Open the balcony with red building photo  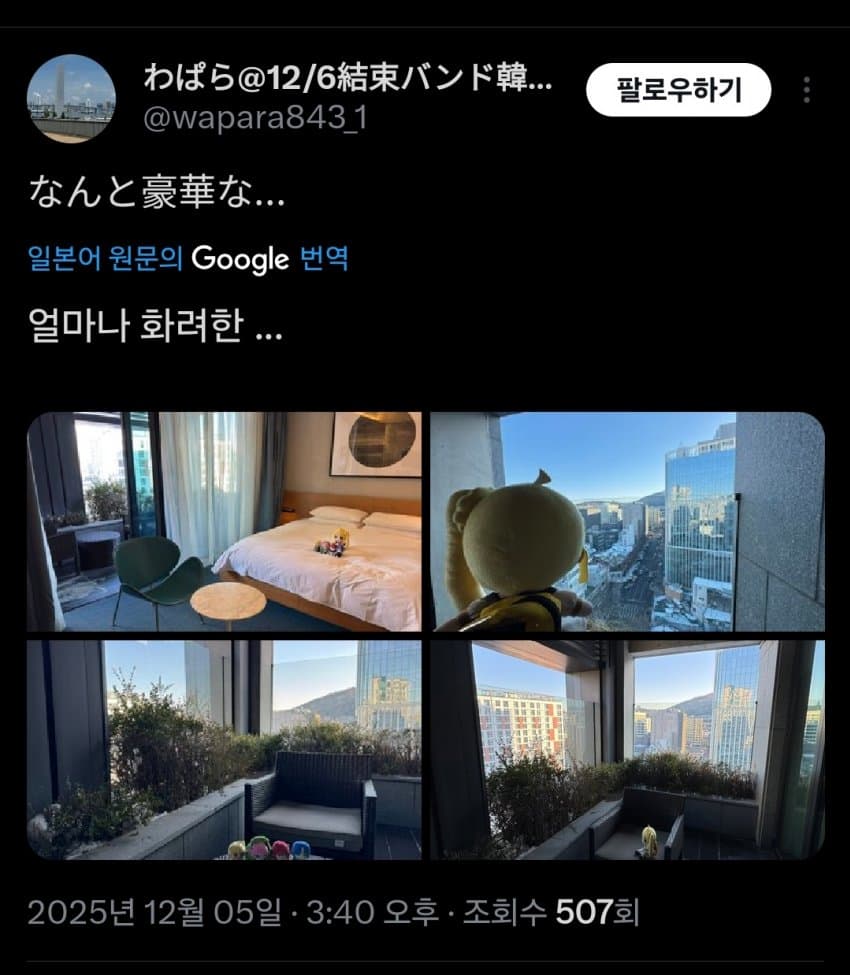pyautogui.click(x=628, y=750)
